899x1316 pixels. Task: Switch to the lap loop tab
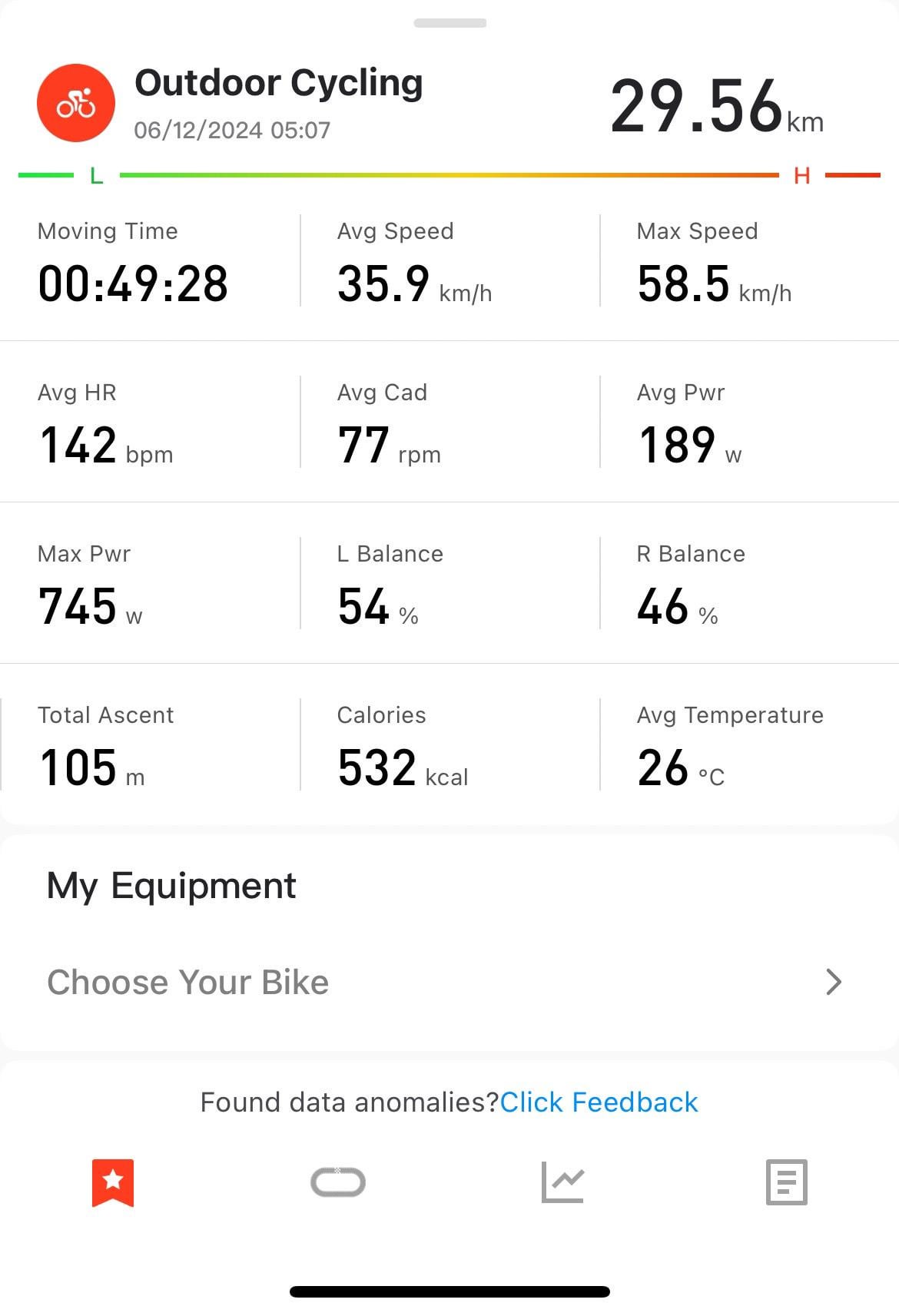[x=337, y=1182]
